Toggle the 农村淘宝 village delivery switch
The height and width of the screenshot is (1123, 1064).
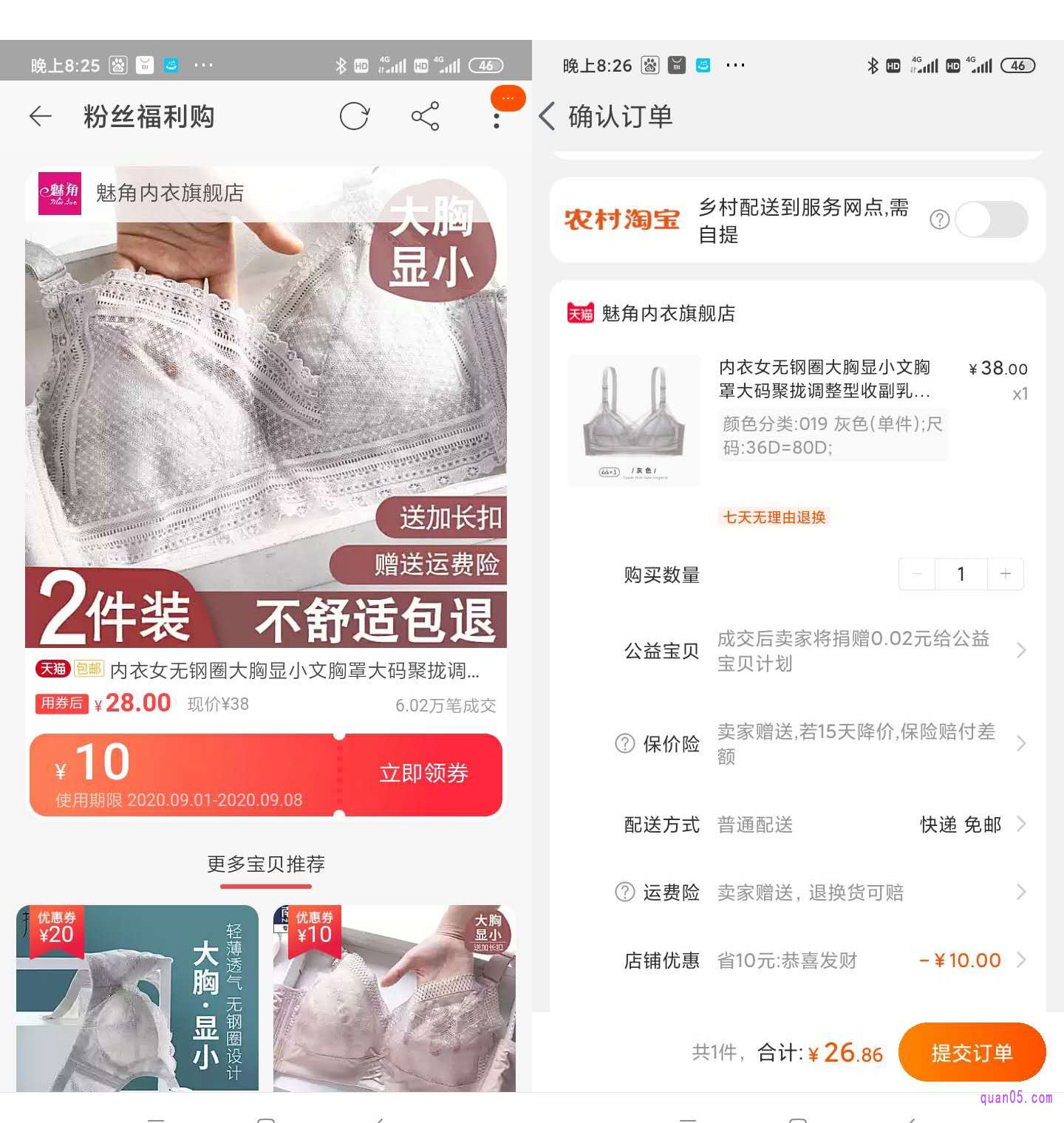pyautogui.click(x=991, y=219)
